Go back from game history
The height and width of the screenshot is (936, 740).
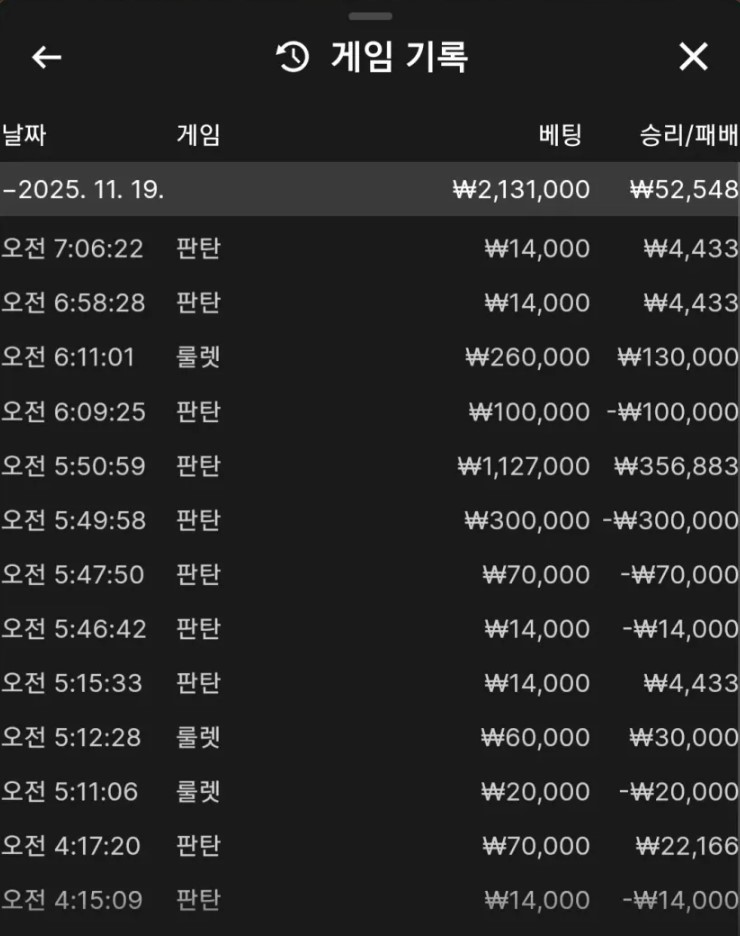(46, 57)
